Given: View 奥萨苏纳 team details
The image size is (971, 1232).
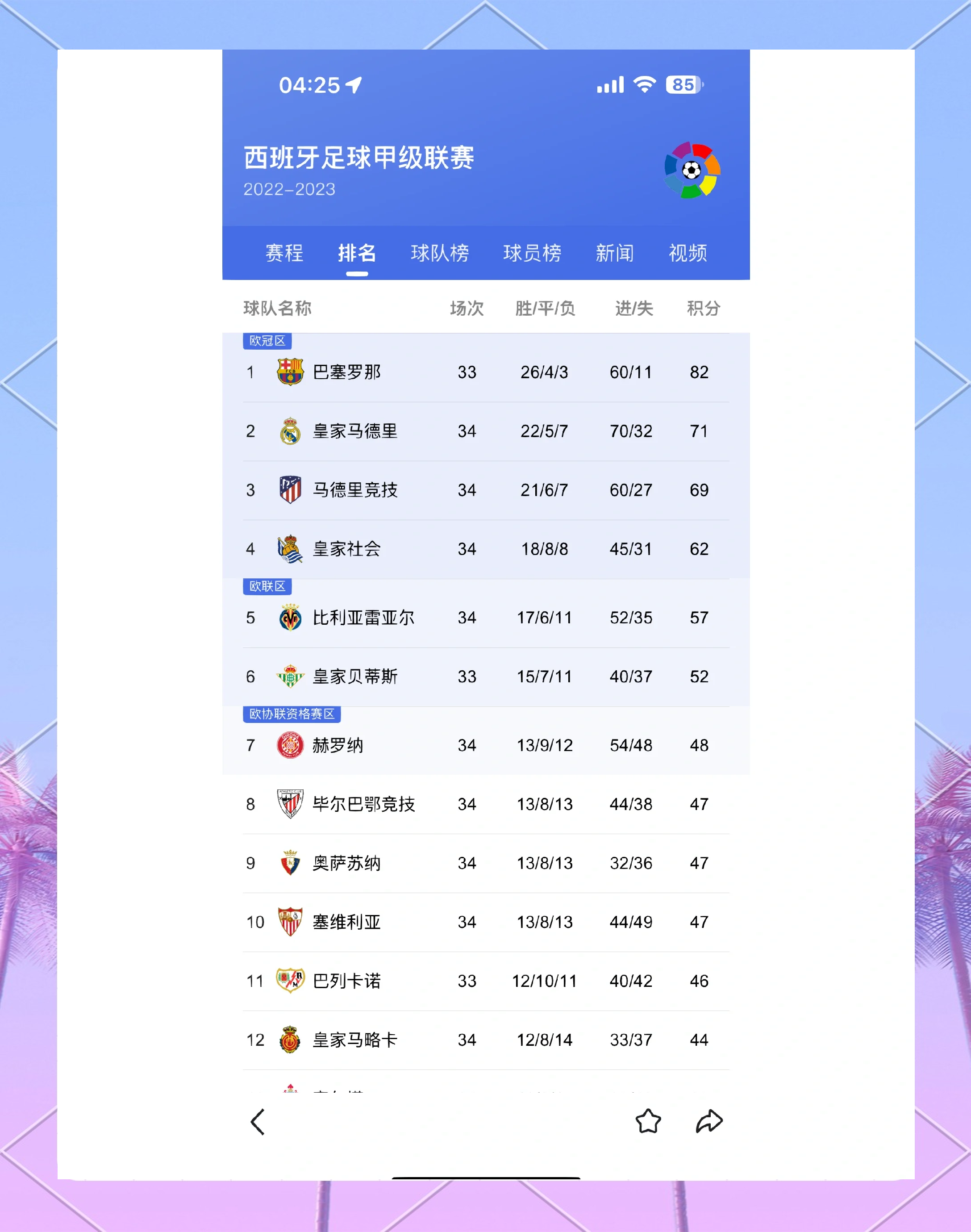Looking at the screenshot, I should tap(347, 864).
